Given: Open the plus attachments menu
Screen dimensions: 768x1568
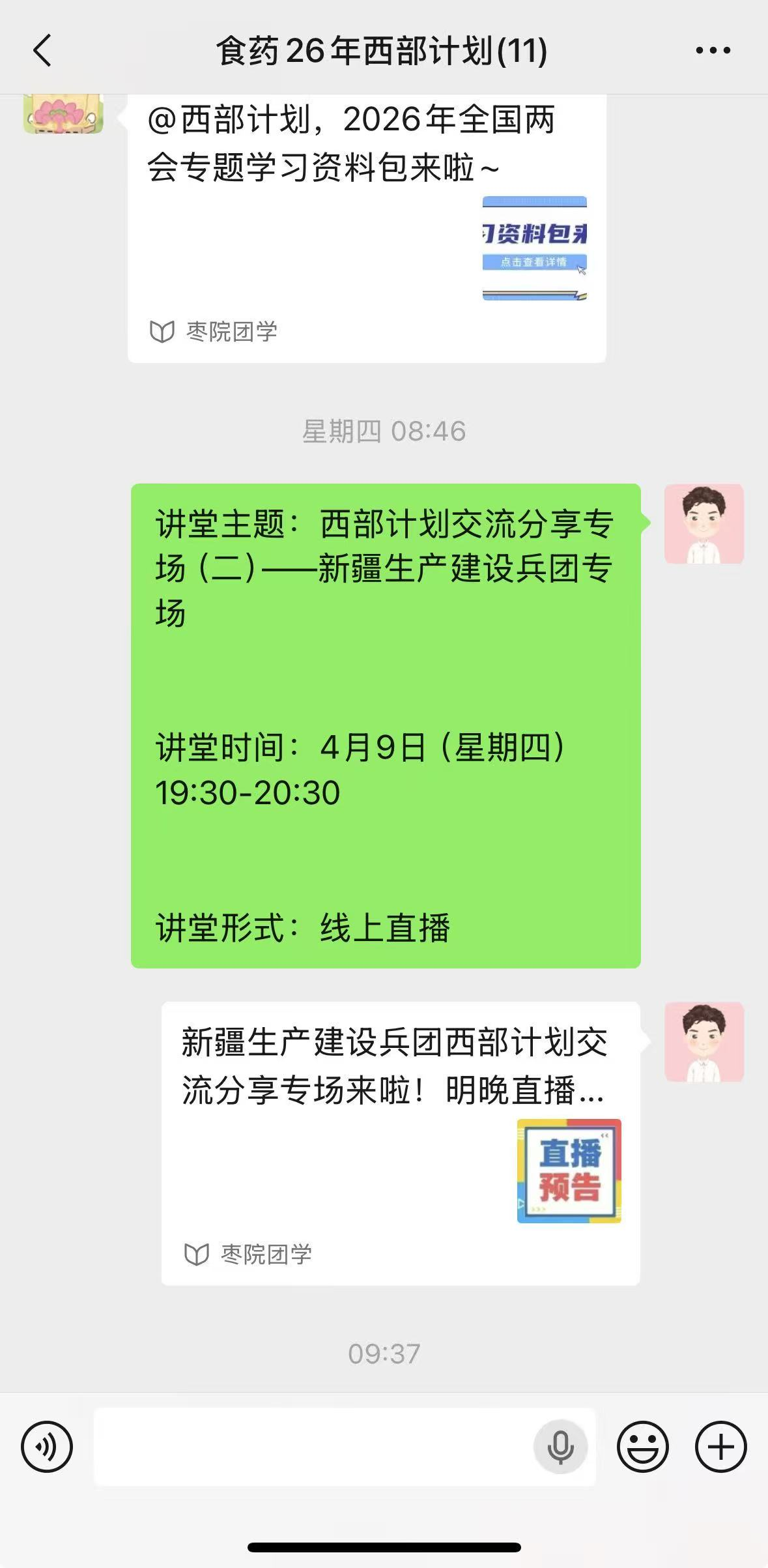Looking at the screenshot, I should [720, 1447].
